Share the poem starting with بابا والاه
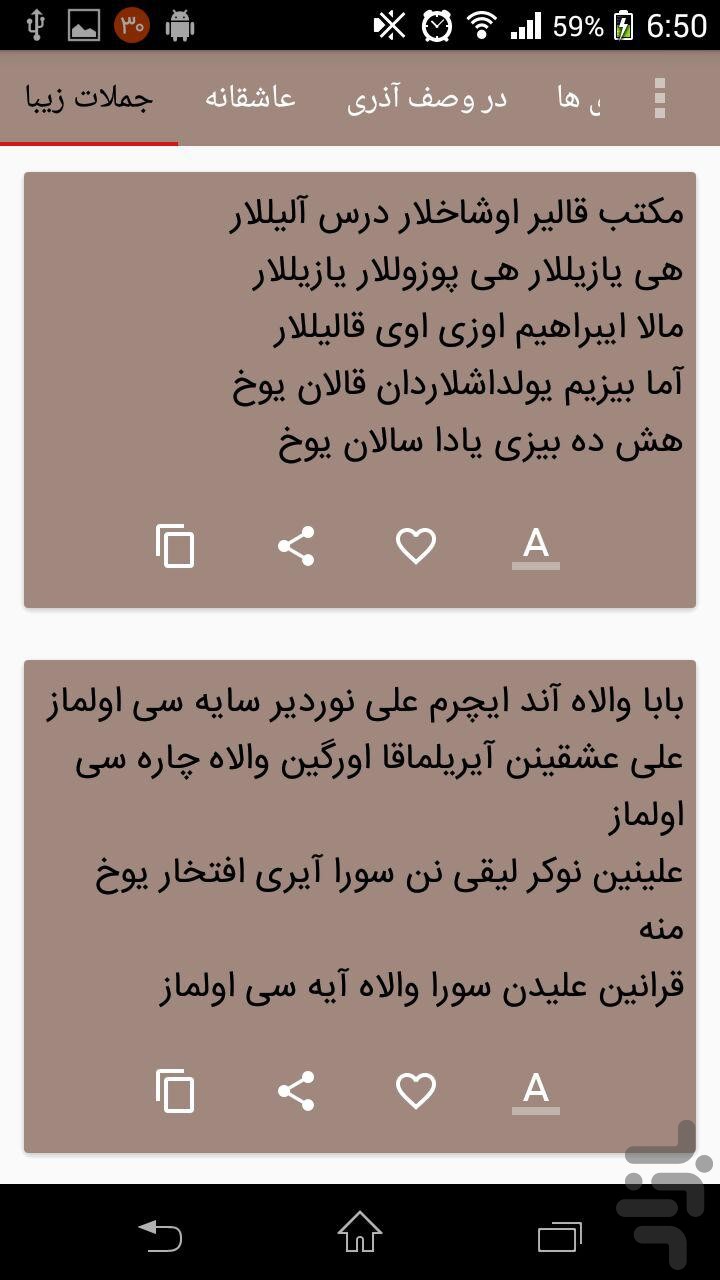 pyautogui.click(x=296, y=1090)
